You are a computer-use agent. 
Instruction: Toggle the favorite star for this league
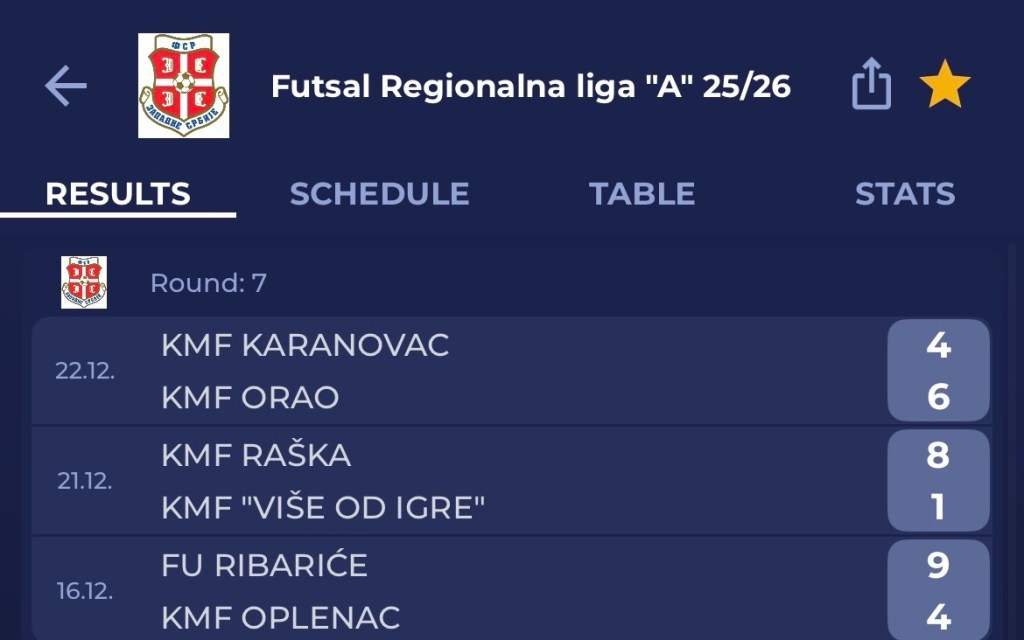[945, 86]
